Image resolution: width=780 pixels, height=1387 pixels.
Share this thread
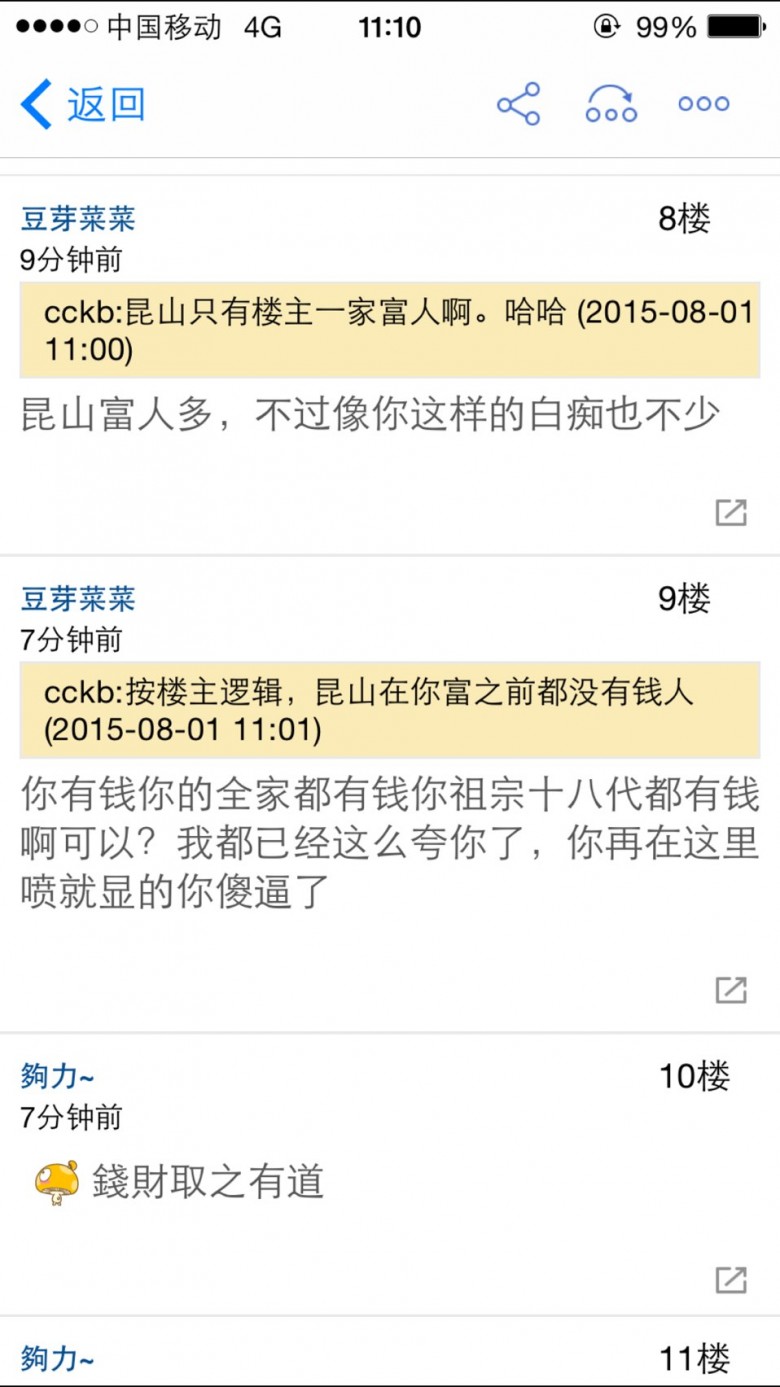pyautogui.click(x=519, y=104)
